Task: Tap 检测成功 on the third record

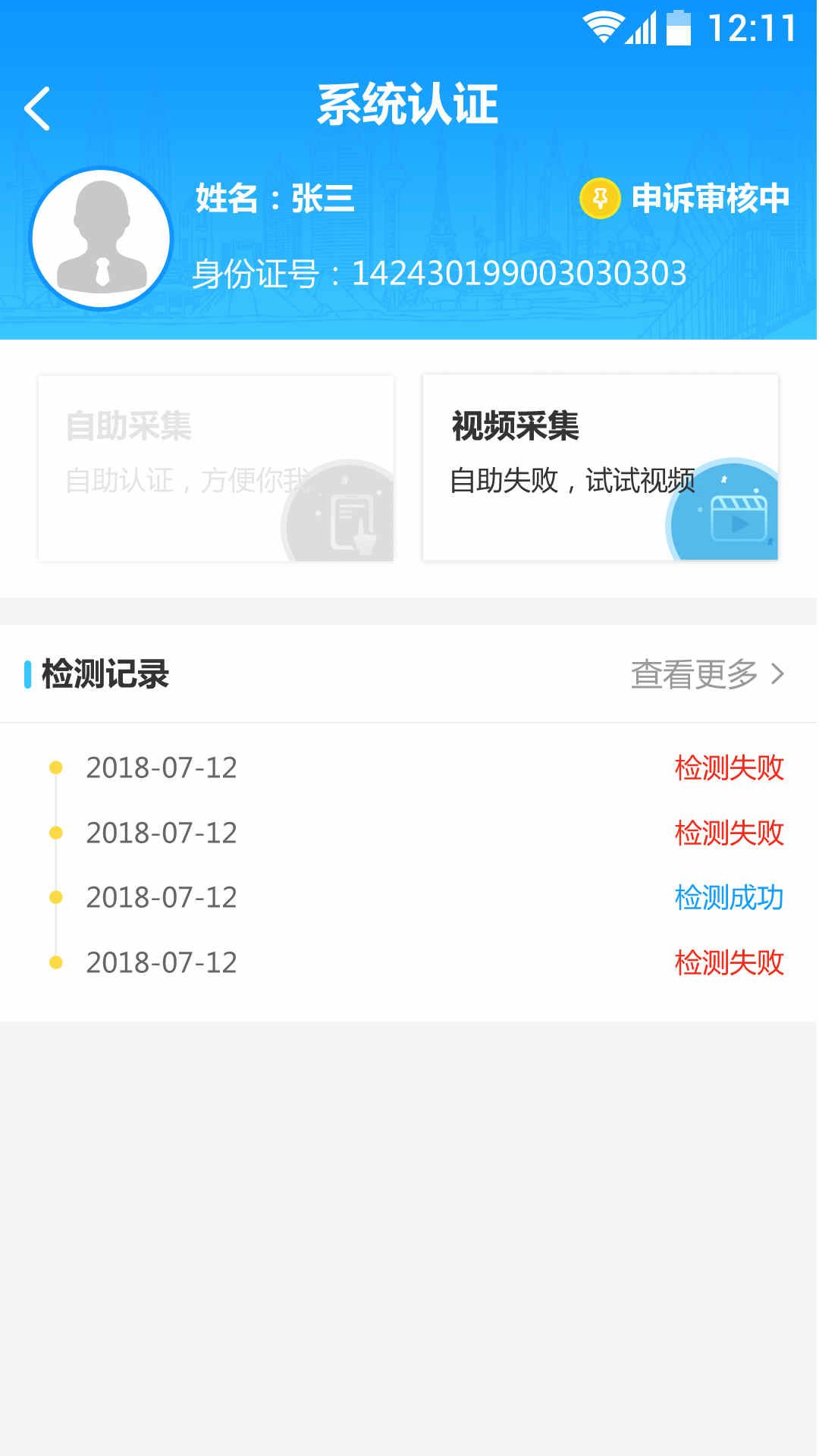Action: pos(730,897)
